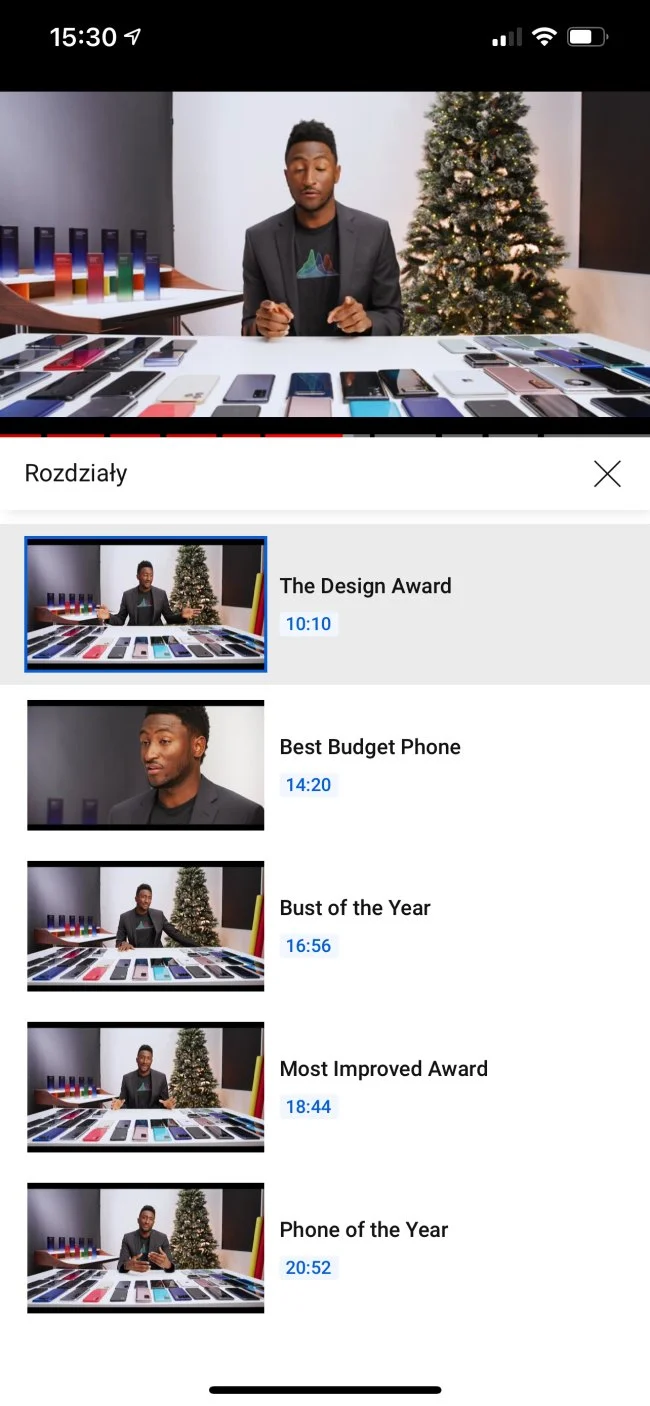Viewport: 650px width, 1406px height.
Task: Seek using the red video progress bar
Action: [325, 436]
